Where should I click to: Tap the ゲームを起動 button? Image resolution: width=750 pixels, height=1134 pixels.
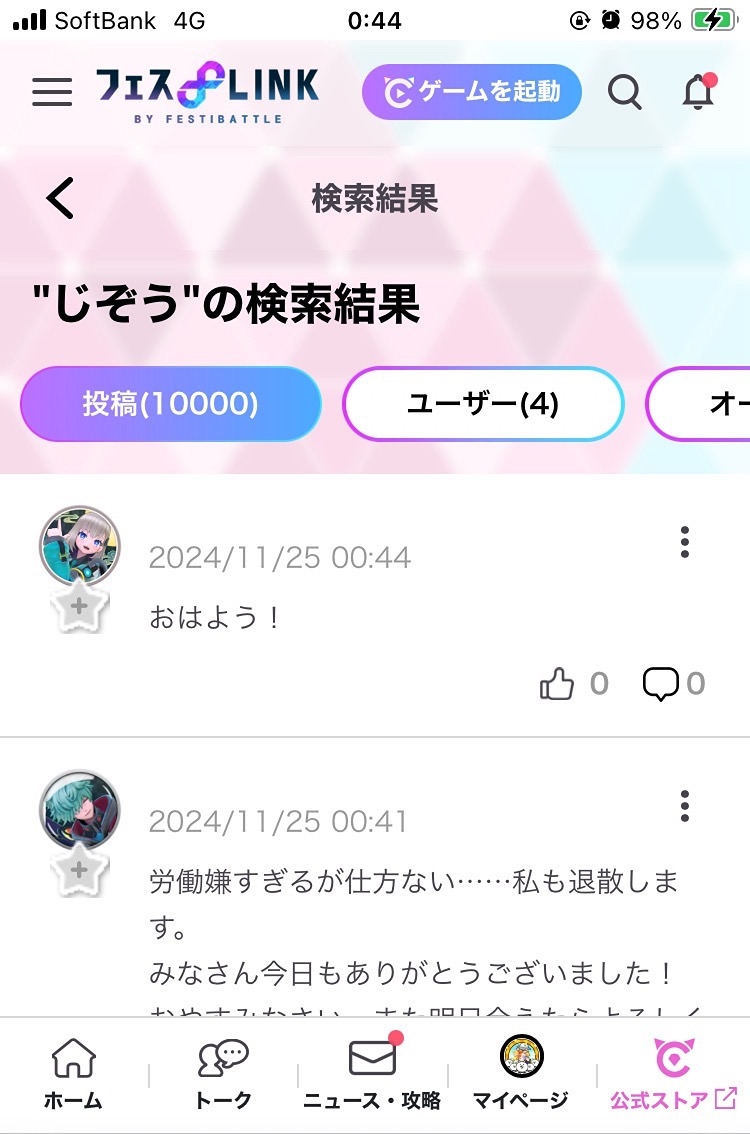point(471,92)
